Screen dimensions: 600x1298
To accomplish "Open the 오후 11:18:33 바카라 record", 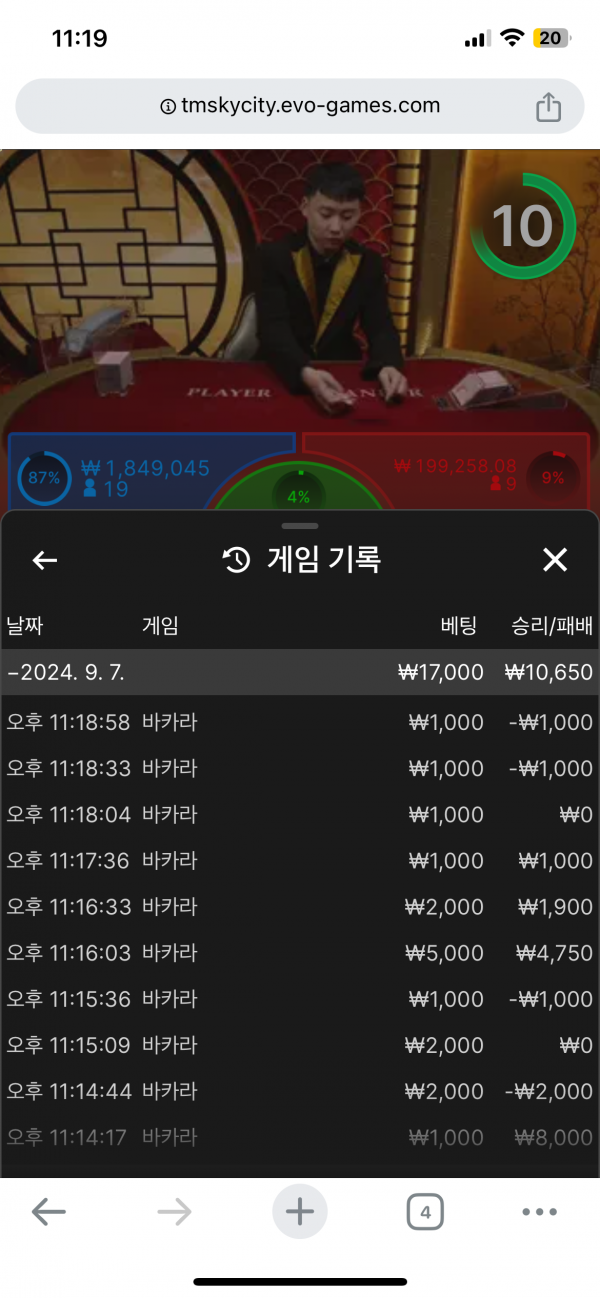I will pos(300,768).
